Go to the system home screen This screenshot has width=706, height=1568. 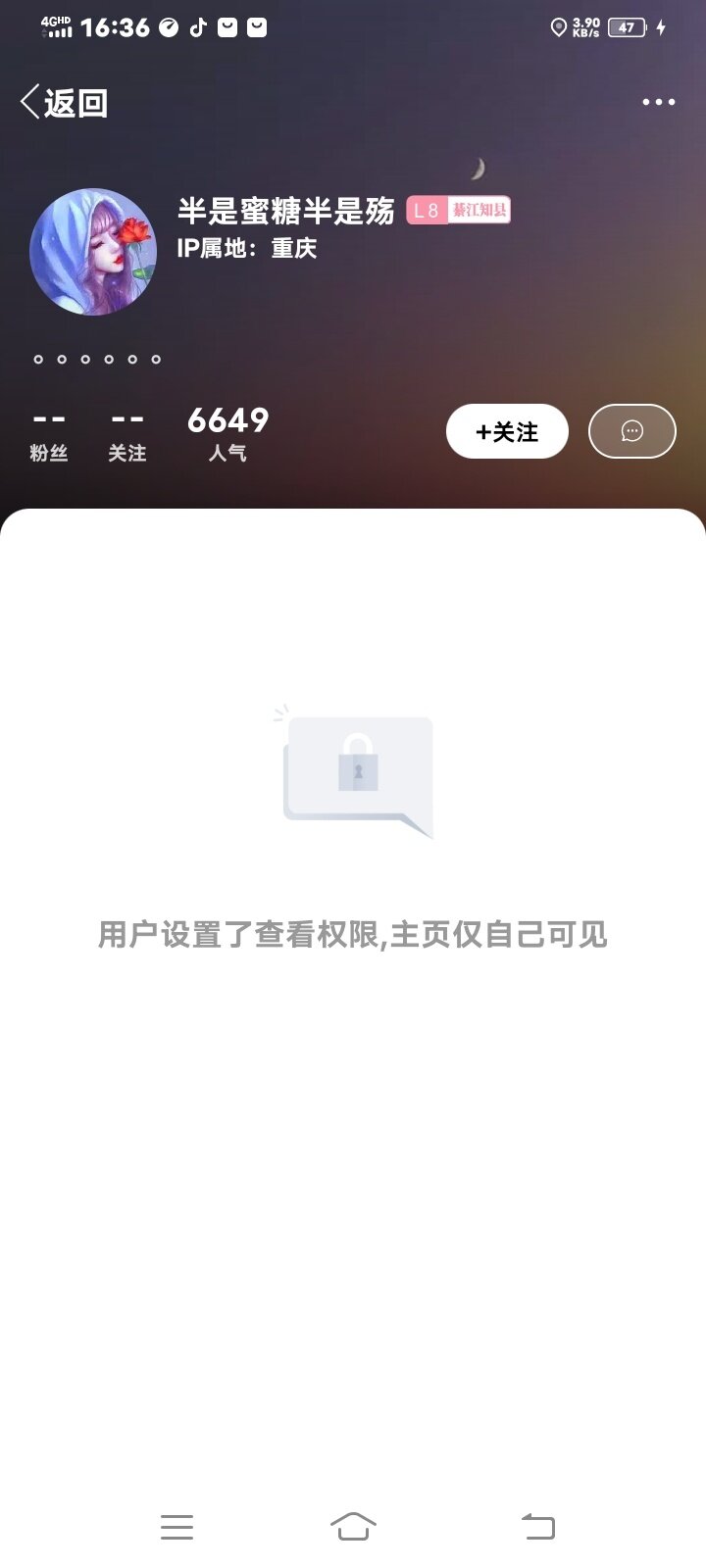tap(353, 1526)
